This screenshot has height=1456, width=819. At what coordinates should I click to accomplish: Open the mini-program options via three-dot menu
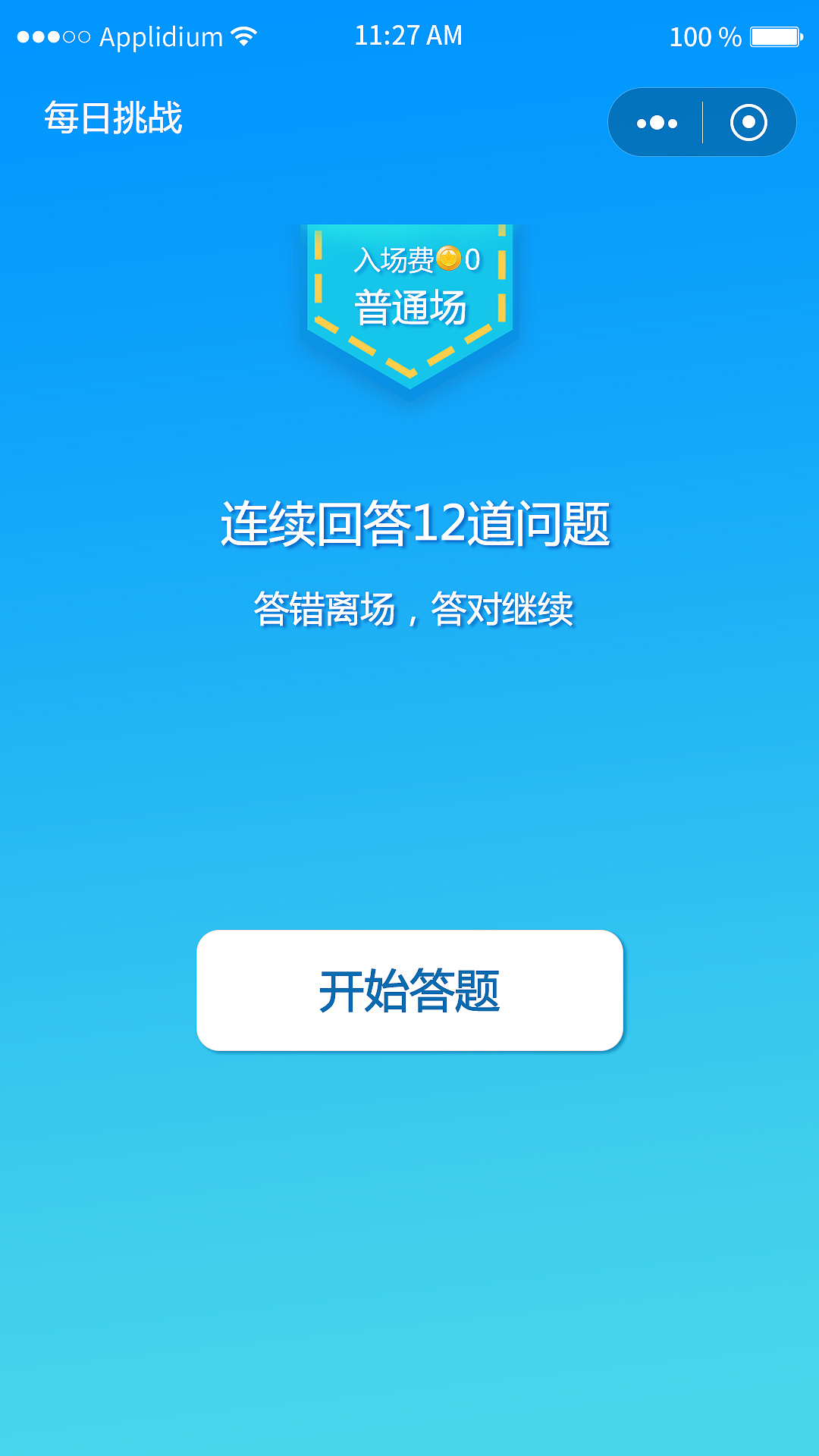pos(657,121)
